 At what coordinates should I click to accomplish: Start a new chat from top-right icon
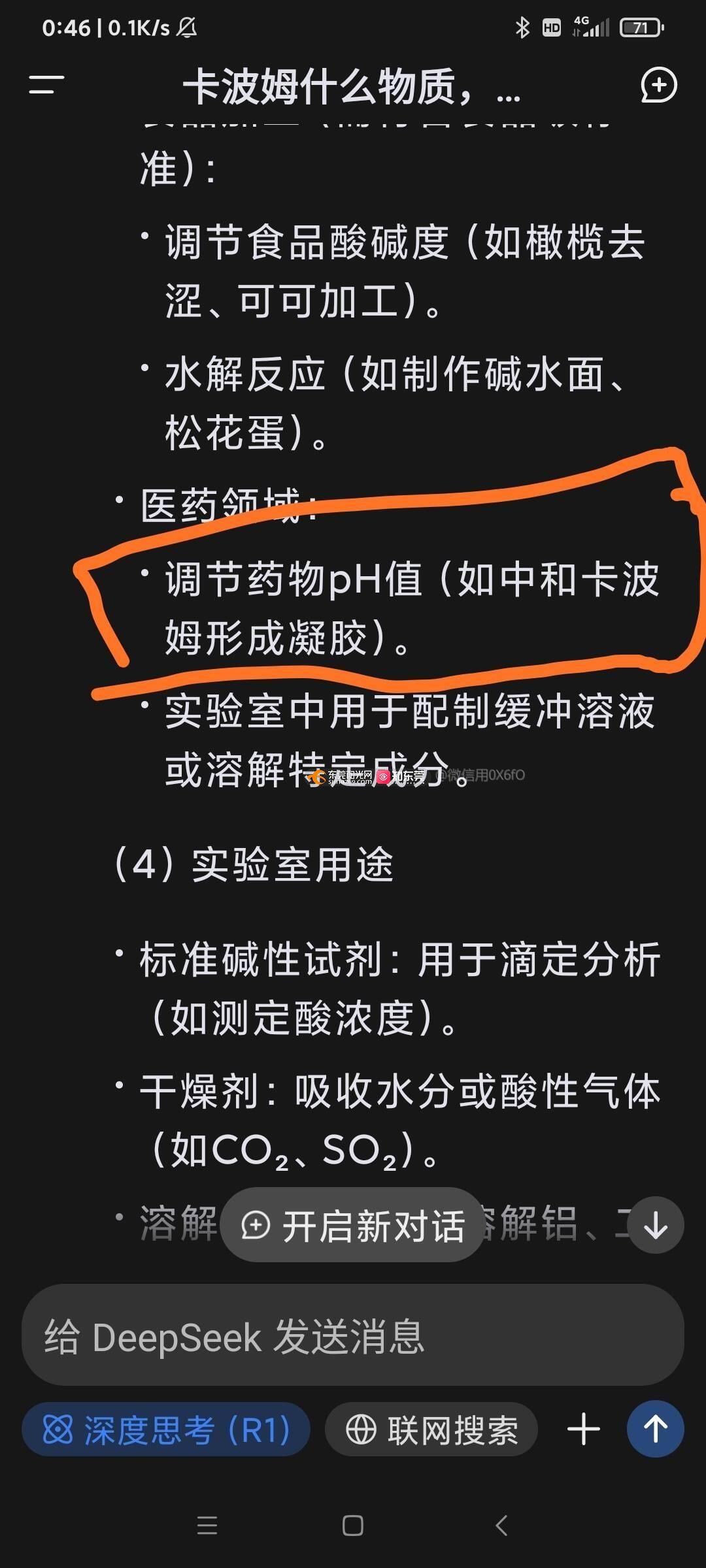pos(658,85)
